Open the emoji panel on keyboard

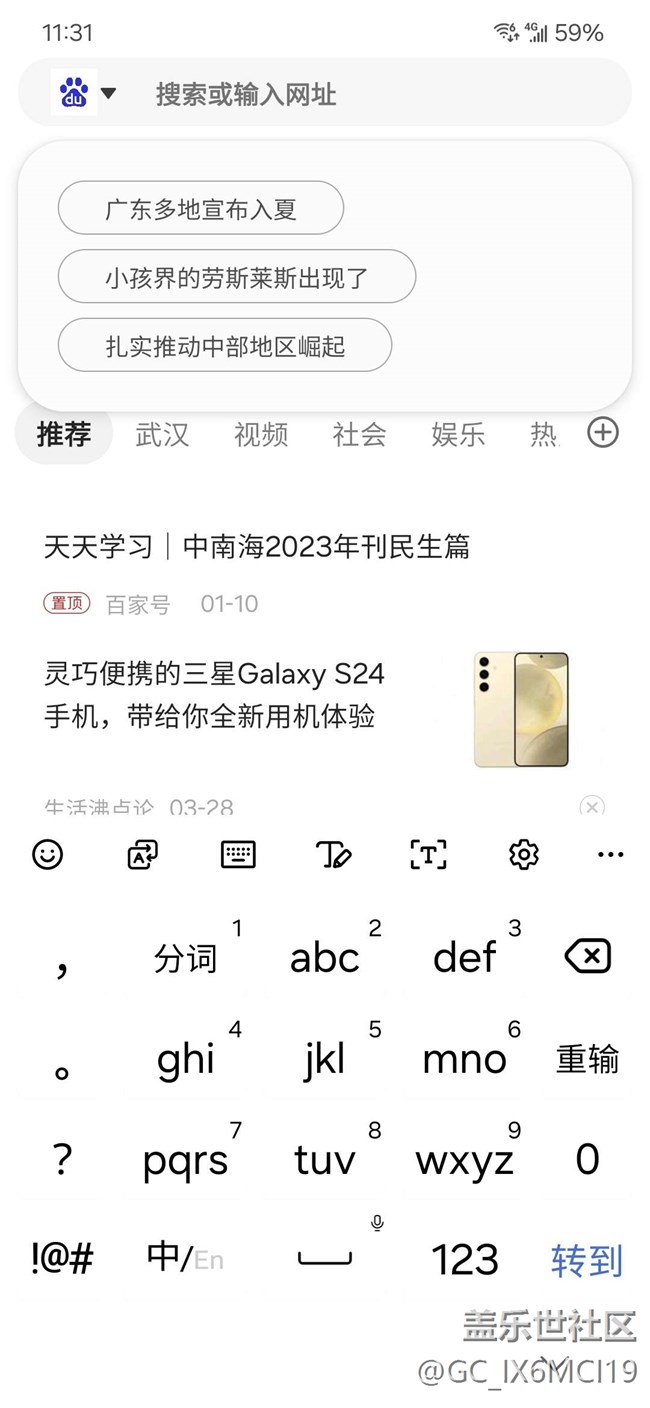pos(47,854)
